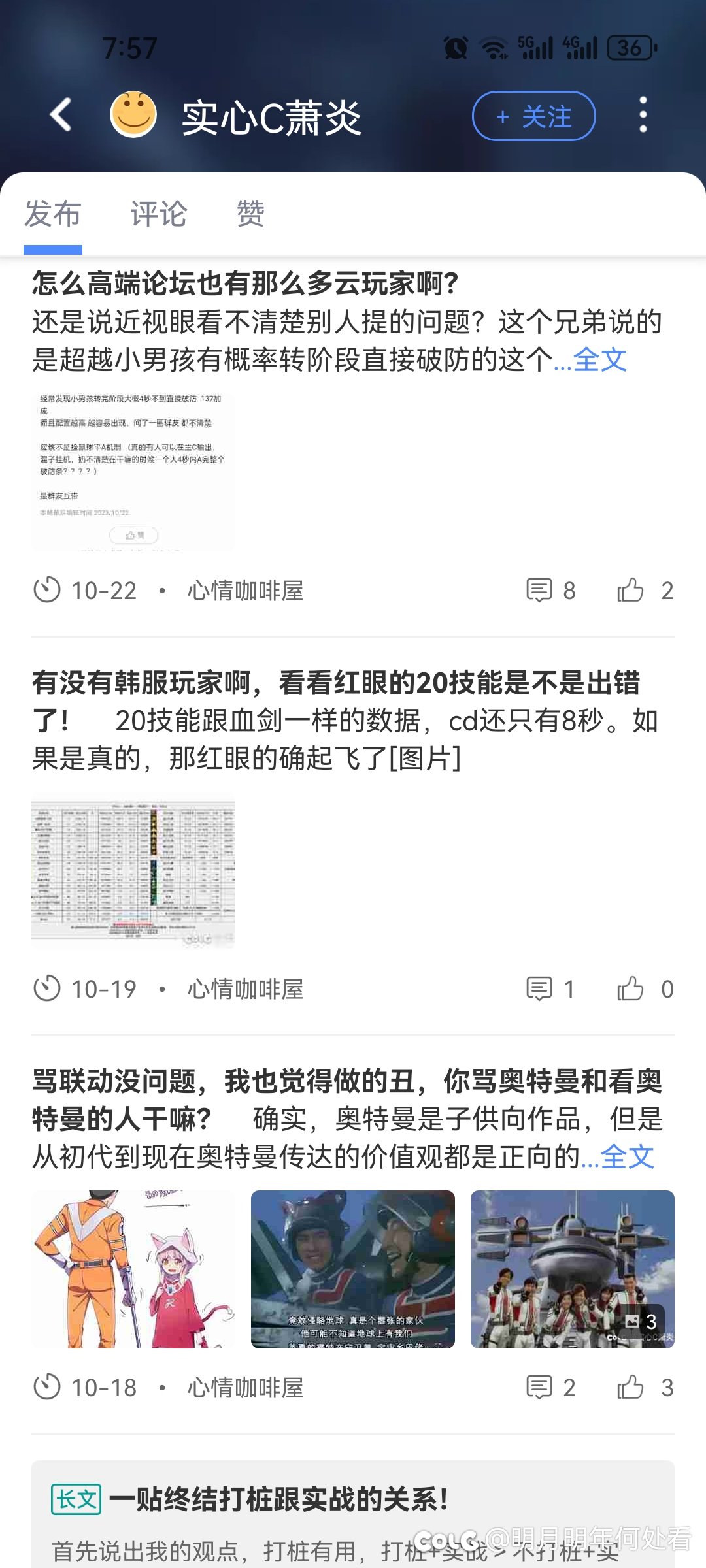This screenshot has height=1568, width=706.
Task: Open the group photo with aircraft
Action: click(573, 1269)
